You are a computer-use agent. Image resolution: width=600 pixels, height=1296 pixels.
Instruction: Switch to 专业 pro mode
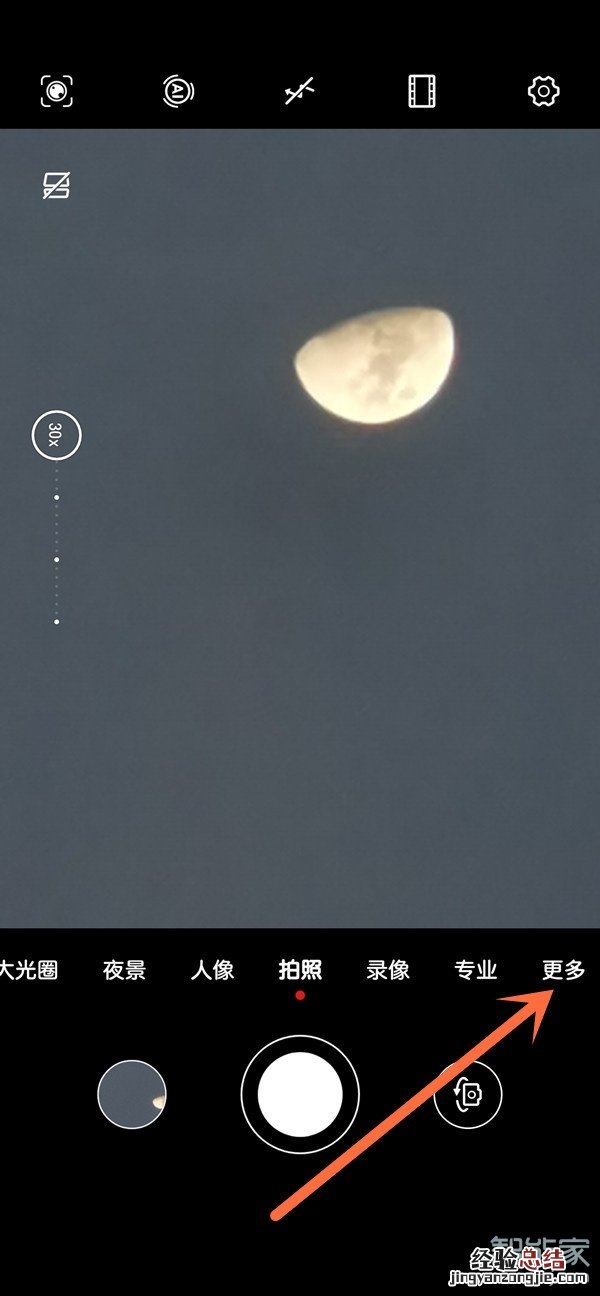click(x=475, y=969)
